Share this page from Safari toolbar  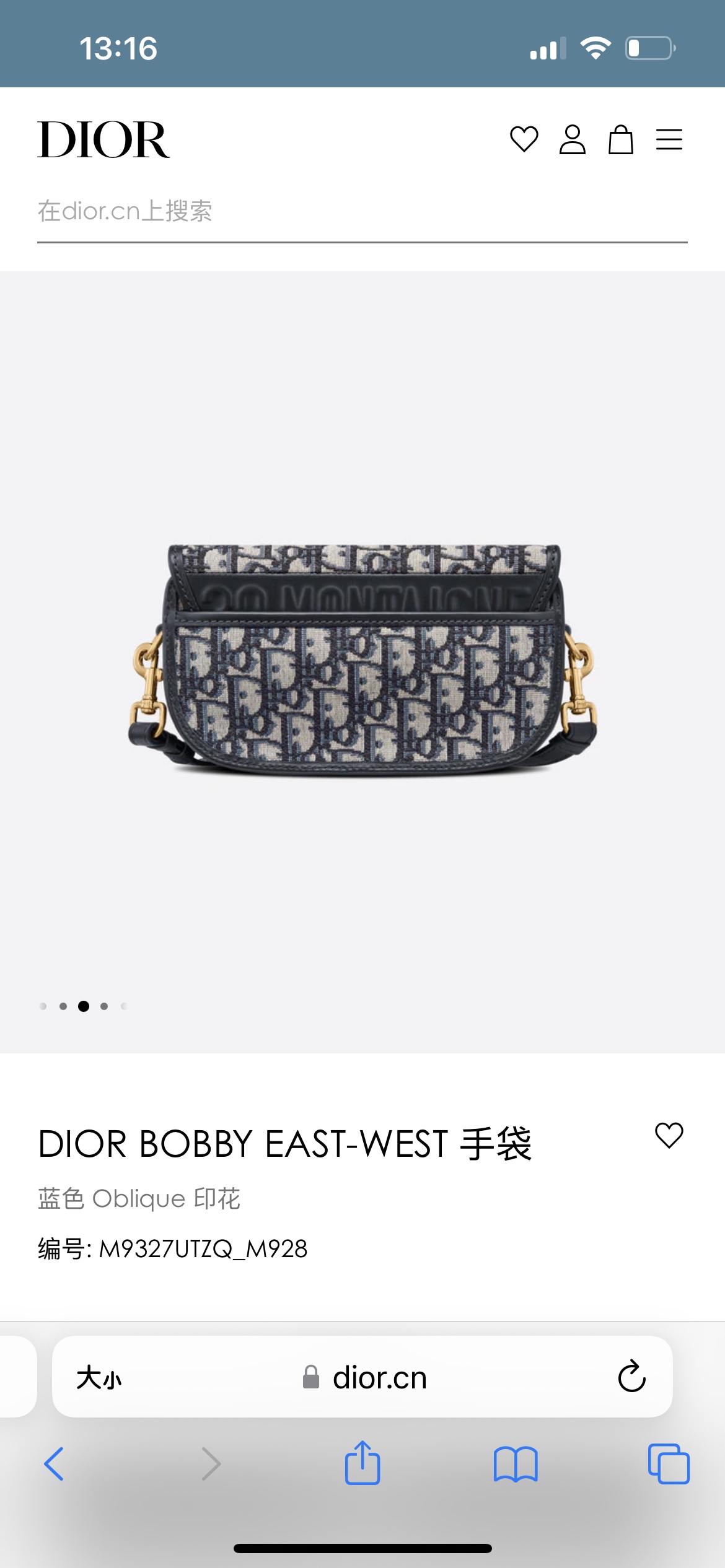[362, 1463]
